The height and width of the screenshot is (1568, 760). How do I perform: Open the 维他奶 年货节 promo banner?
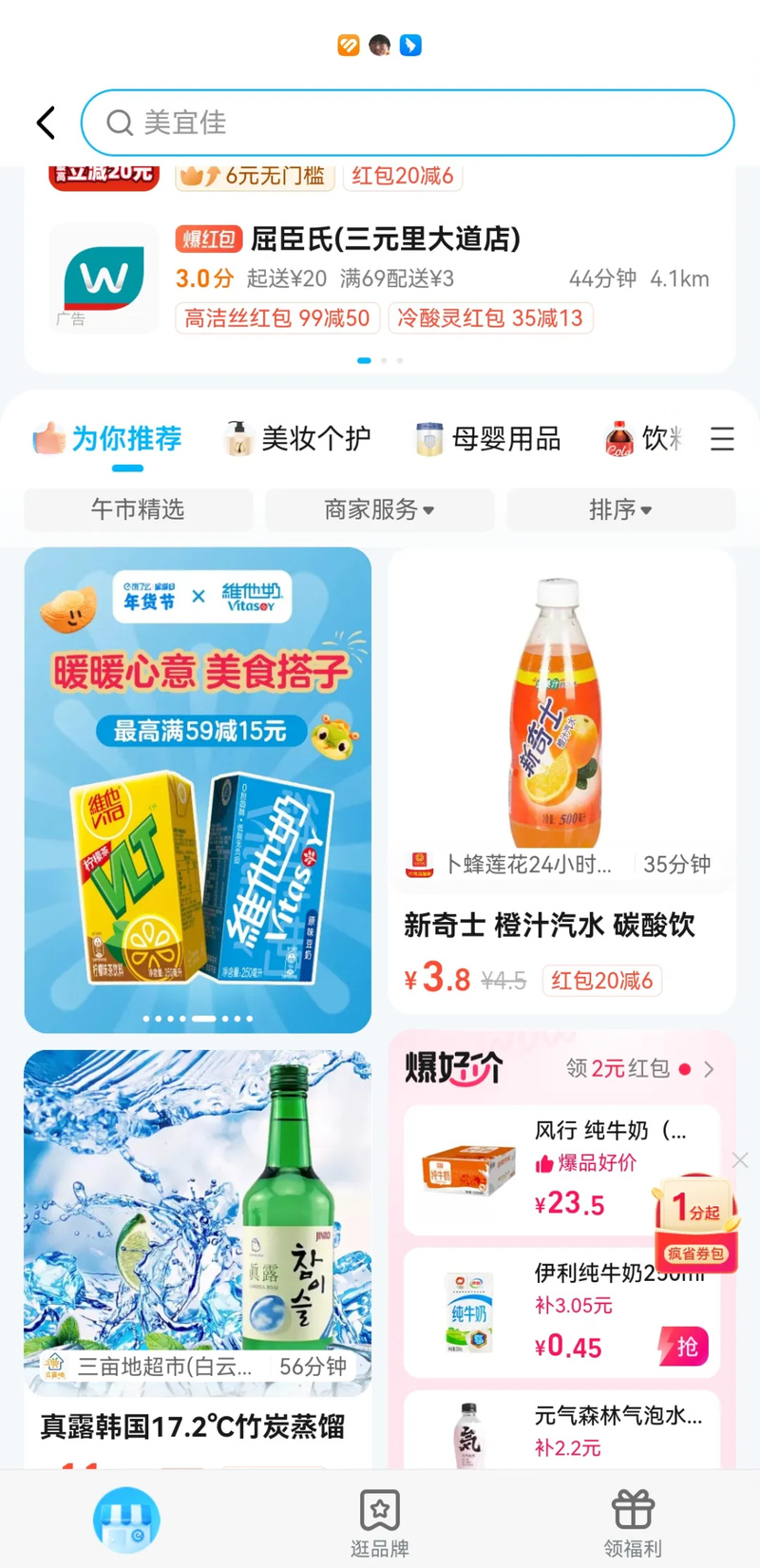click(198, 789)
